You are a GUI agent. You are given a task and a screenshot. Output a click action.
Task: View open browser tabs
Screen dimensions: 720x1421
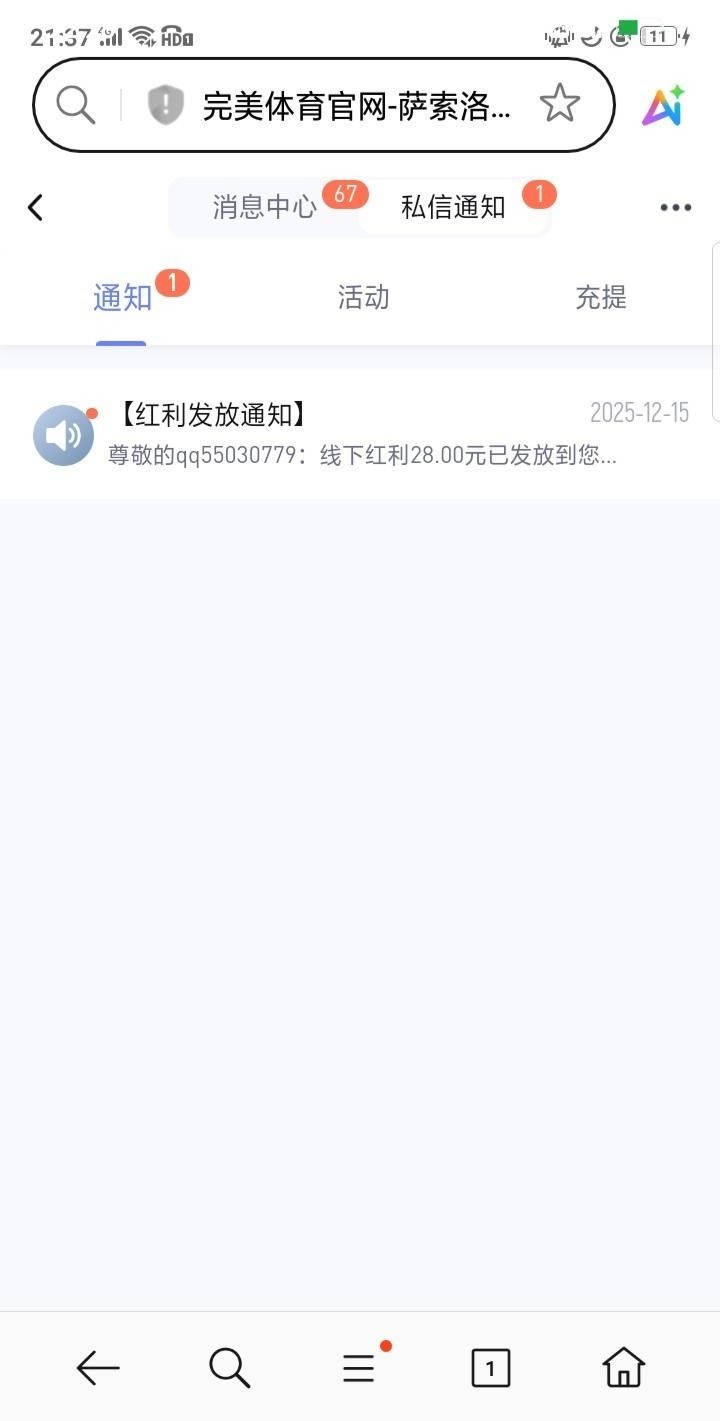[490, 1367]
